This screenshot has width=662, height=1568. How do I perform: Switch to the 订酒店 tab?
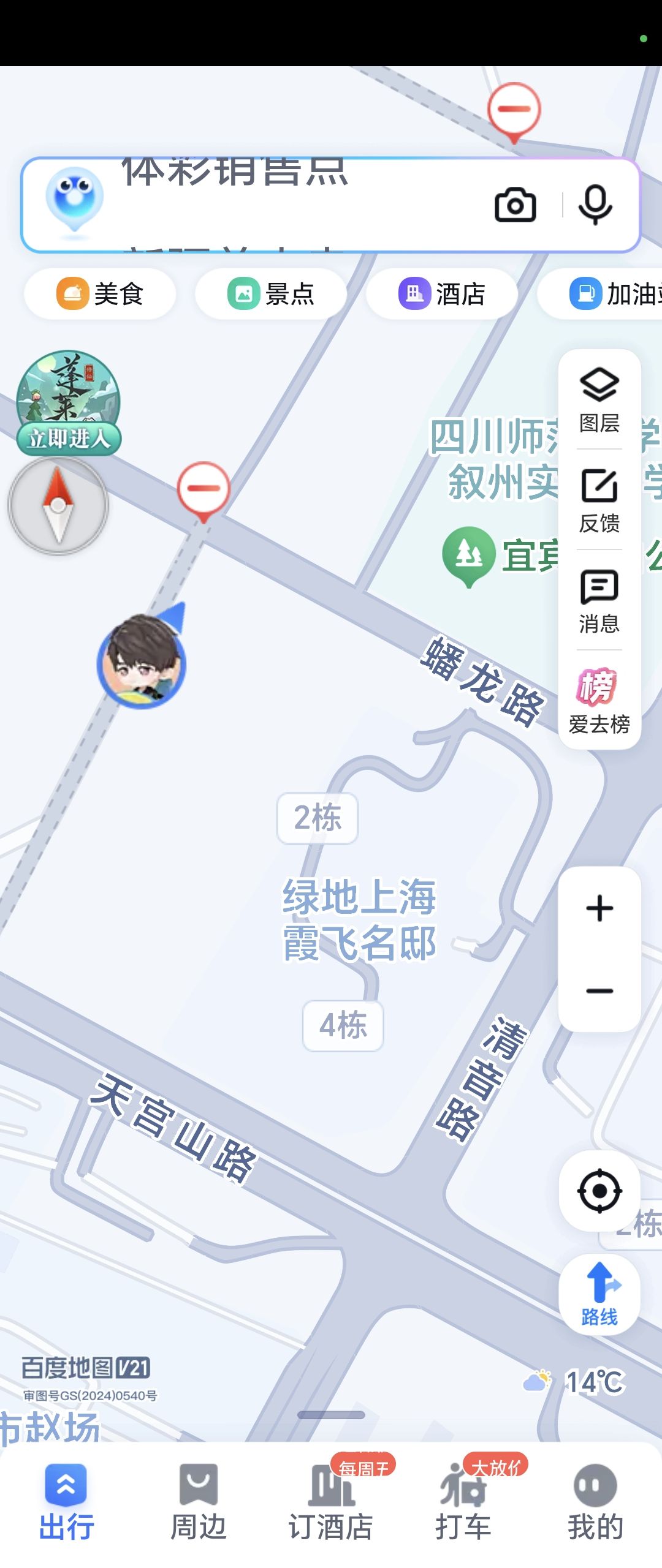click(x=331, y=1502)
